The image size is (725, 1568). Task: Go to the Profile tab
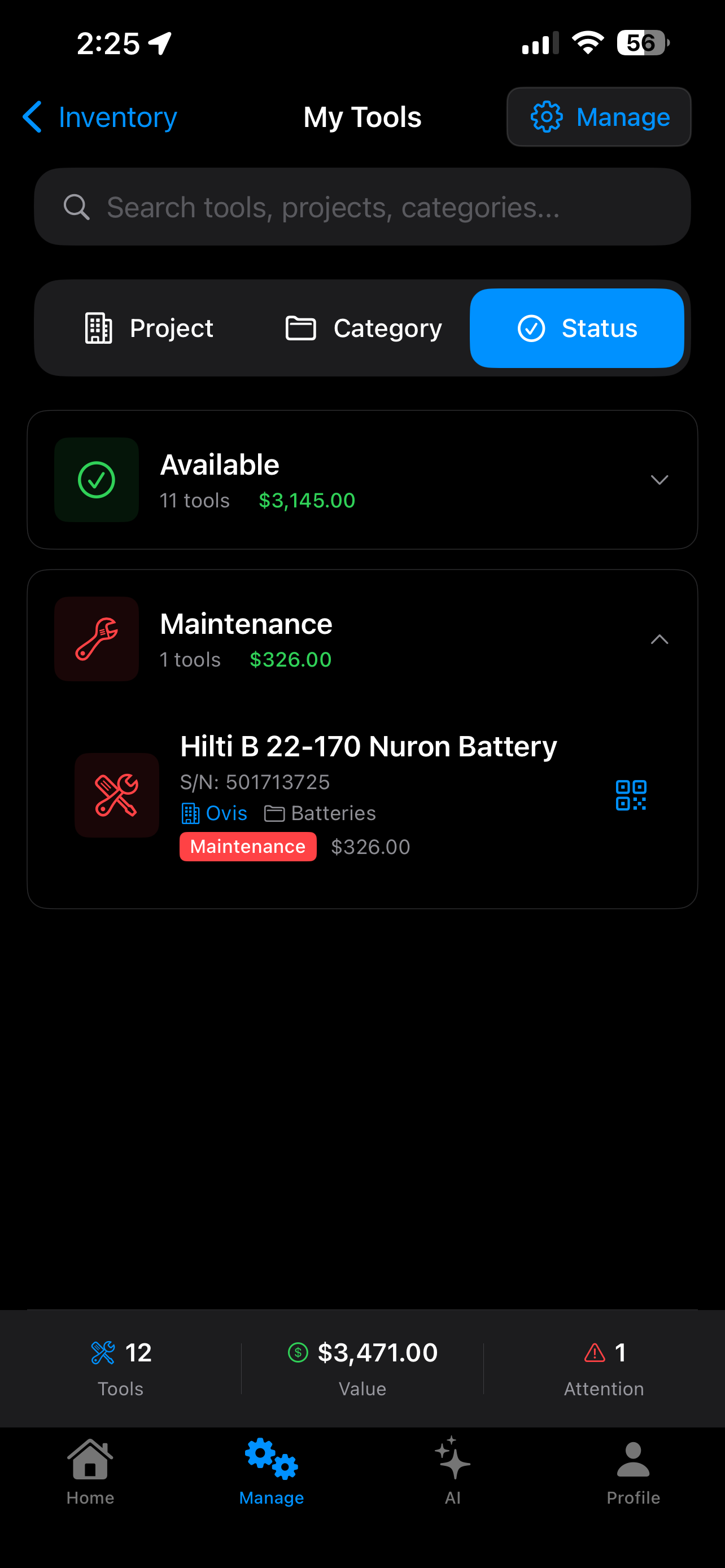coord(633,1470)
